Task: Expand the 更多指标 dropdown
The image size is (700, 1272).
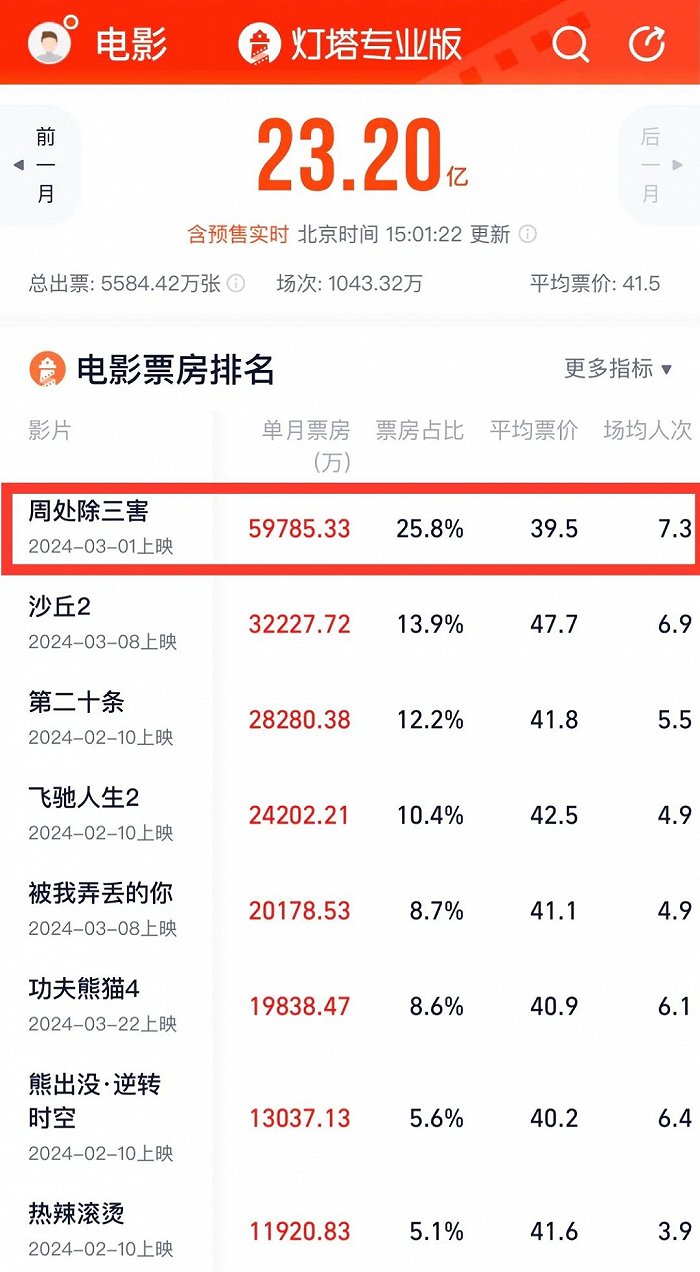Action: 618,369
